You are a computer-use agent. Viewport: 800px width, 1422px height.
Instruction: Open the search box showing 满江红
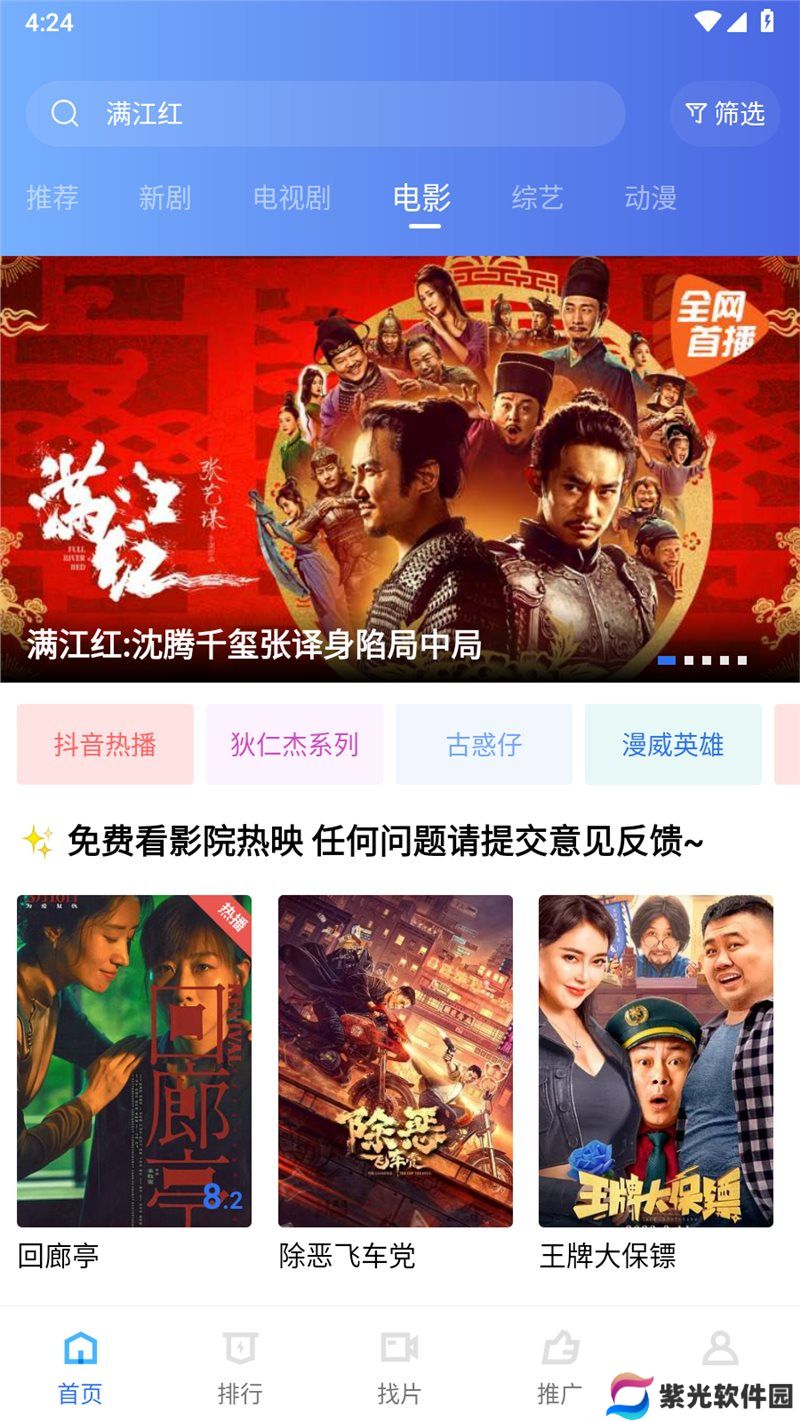[x=325, y=114]
